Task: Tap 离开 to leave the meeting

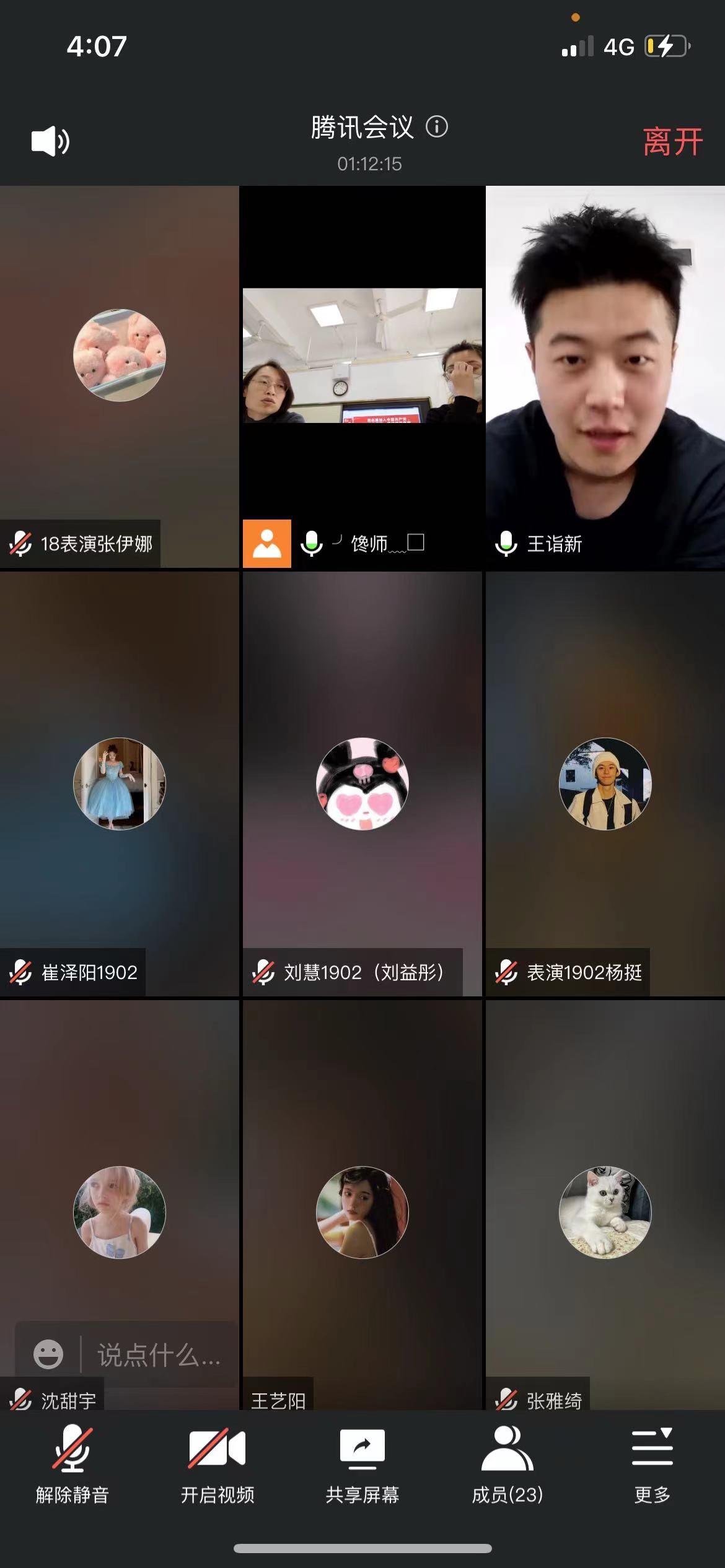Action: click(x=672, y=142)
